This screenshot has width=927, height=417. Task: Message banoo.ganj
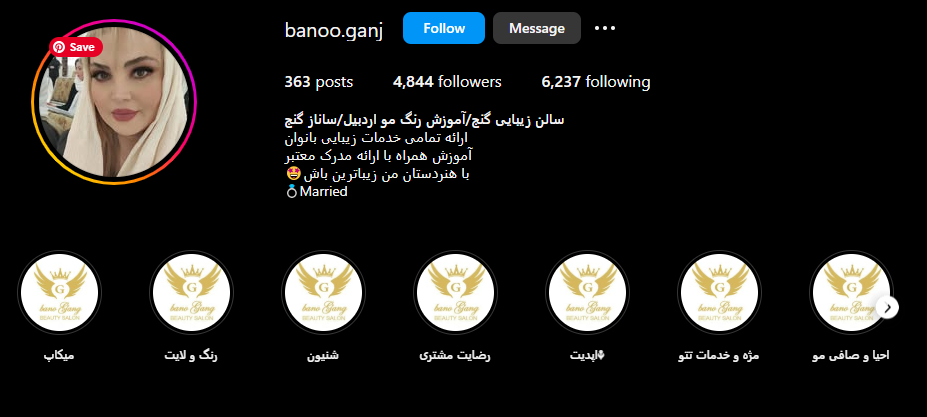(x=537, y=28)
